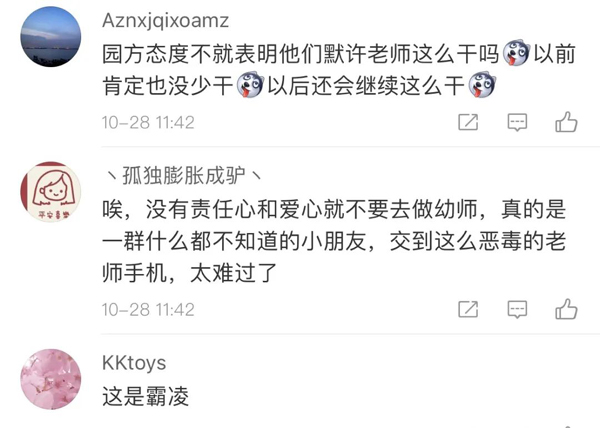This screenshot has height=428, width=600.
Task: Open KKtoys's profile avatar
Action: (x=51, y=379)
